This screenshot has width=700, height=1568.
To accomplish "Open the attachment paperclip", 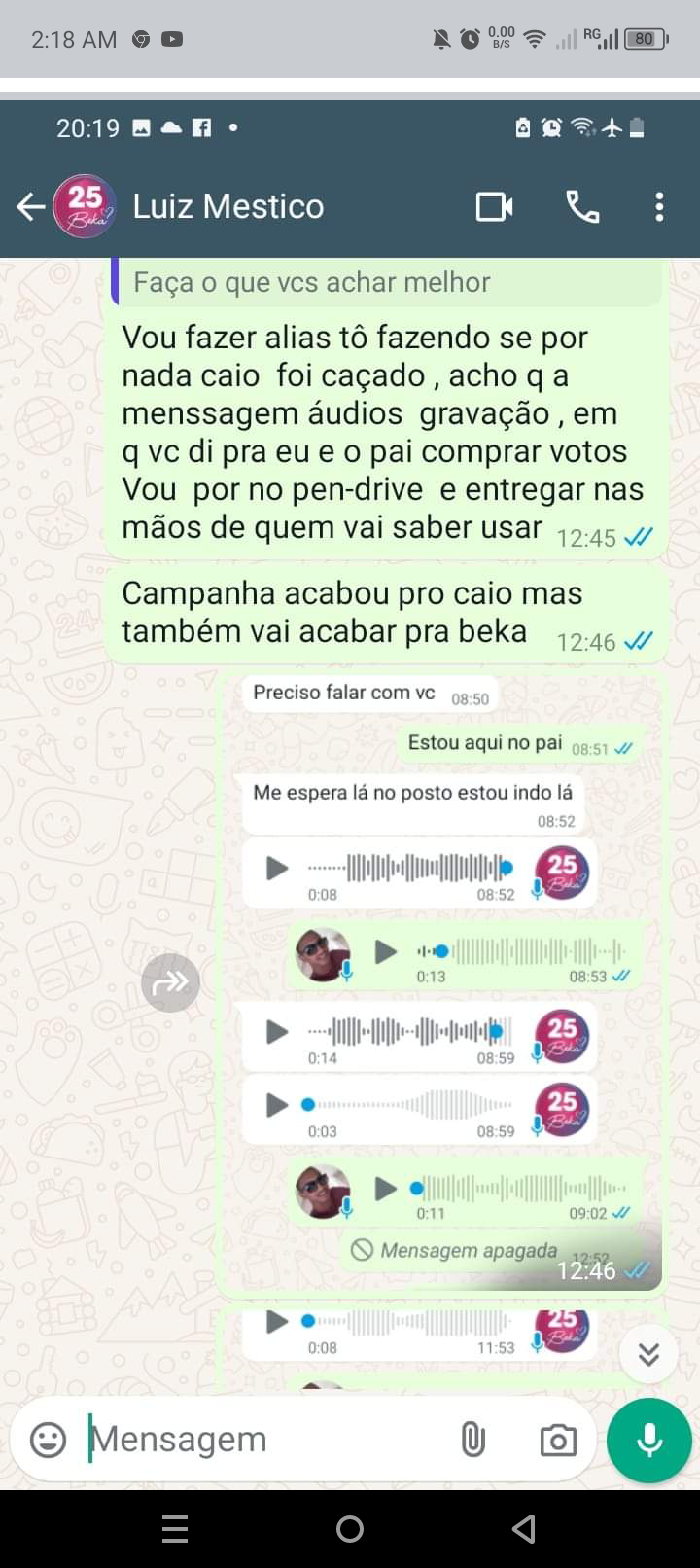I will coord(472,1440).
